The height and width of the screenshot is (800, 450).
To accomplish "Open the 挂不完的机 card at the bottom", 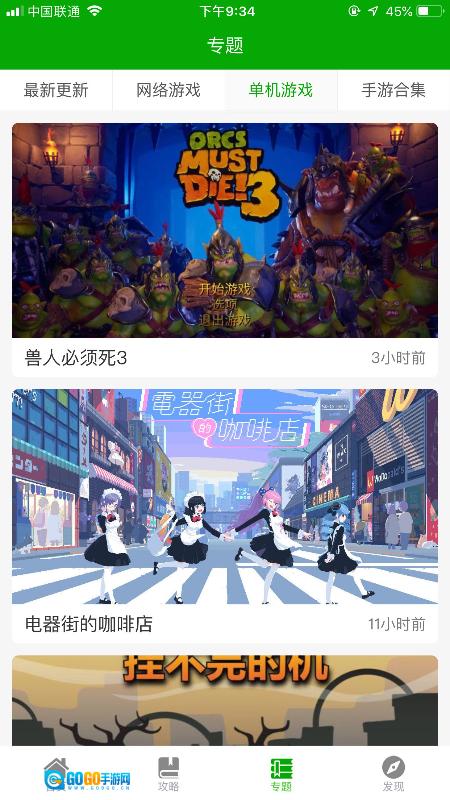I will click(225, 701).
